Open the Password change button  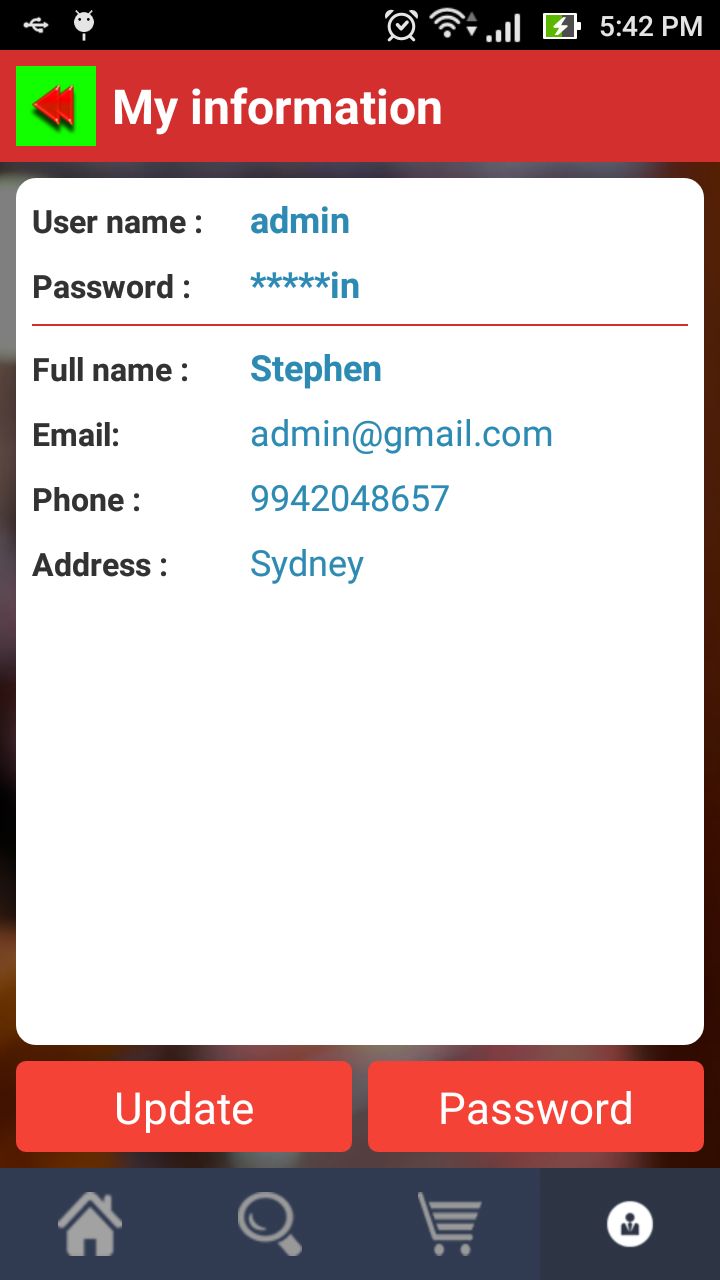coord(536,1107)
